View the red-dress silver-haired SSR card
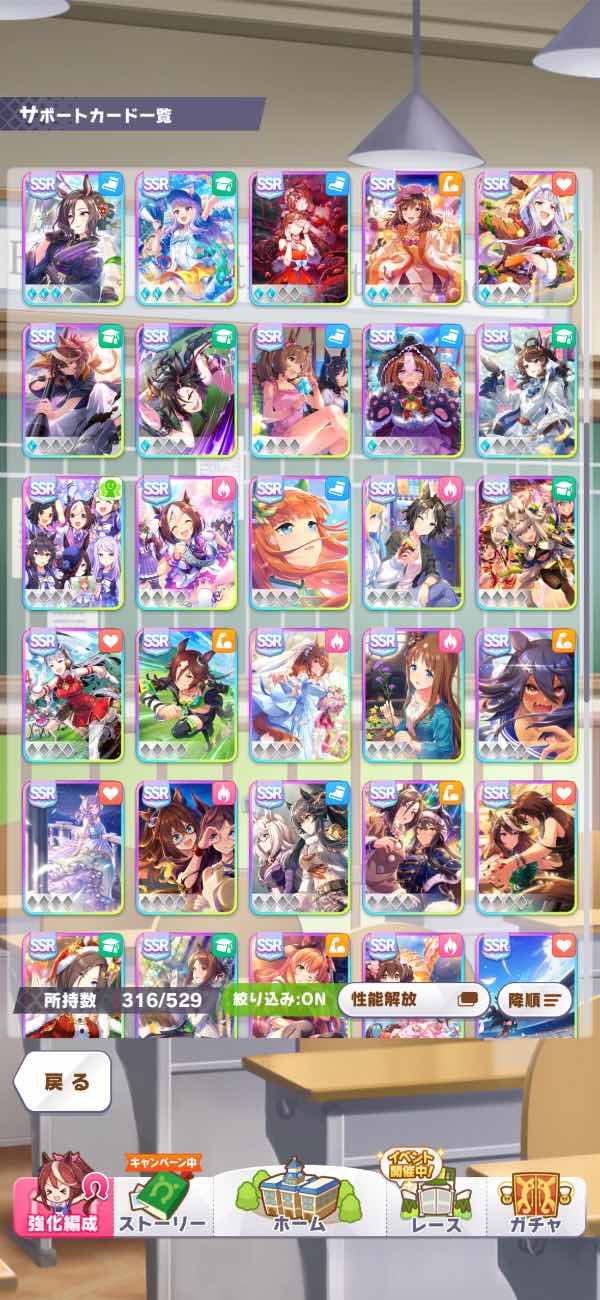The image size is (600, 1300). pos(73,695)
